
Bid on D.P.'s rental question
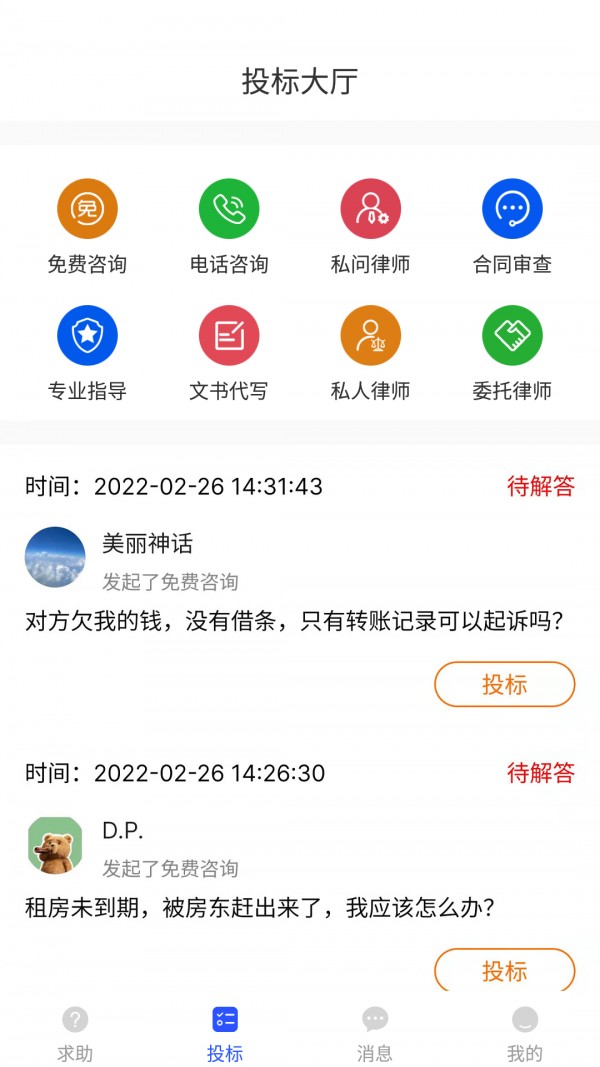click(504, 970)
